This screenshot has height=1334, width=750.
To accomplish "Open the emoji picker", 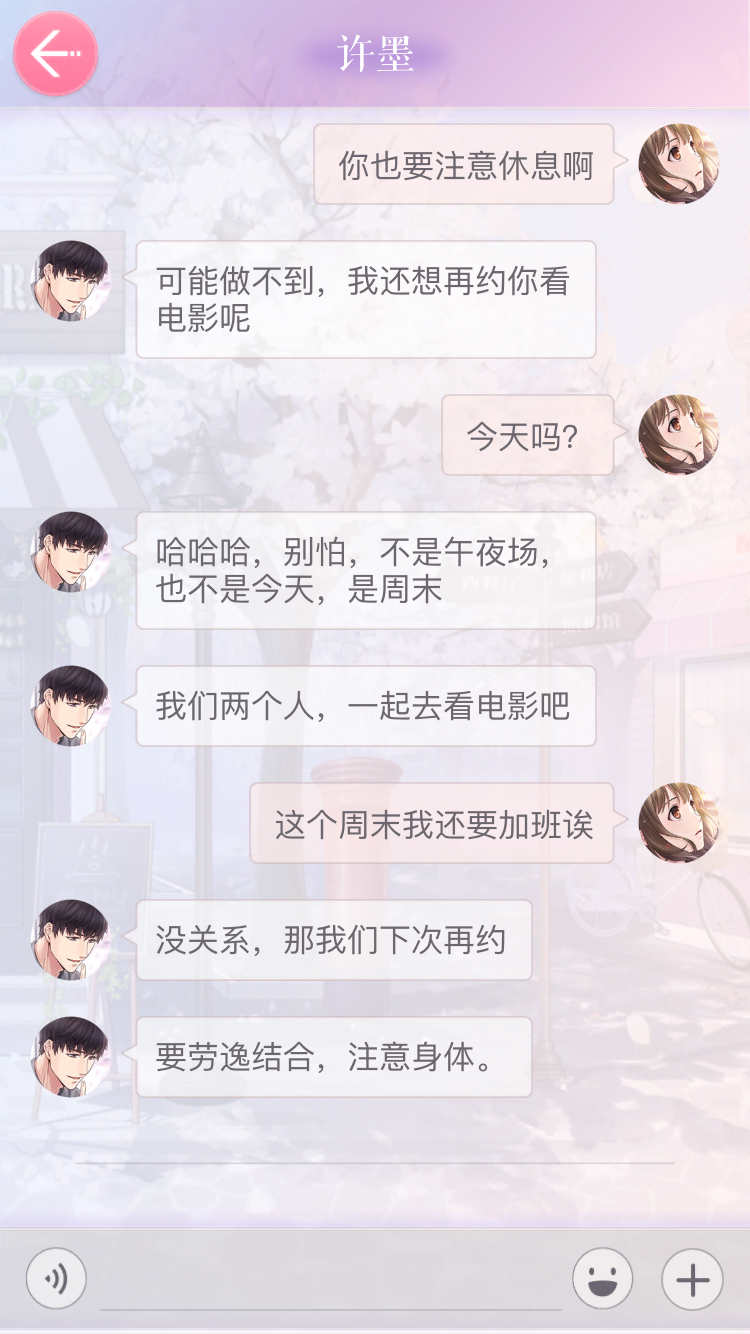I will pyautogui.click(x=602, y=1279).
